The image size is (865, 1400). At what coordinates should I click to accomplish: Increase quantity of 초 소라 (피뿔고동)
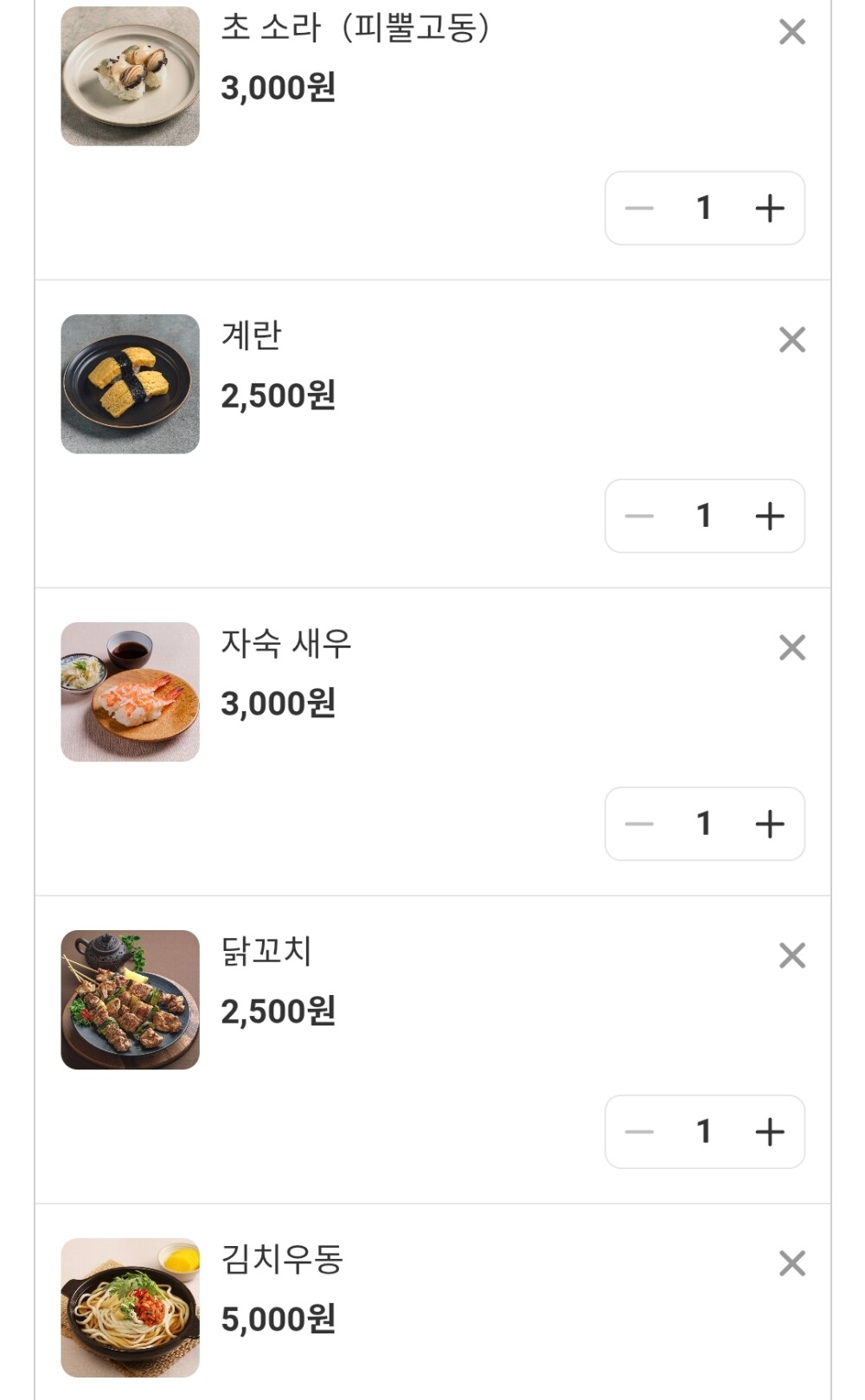pyautogui.click(x=769, y=209)
